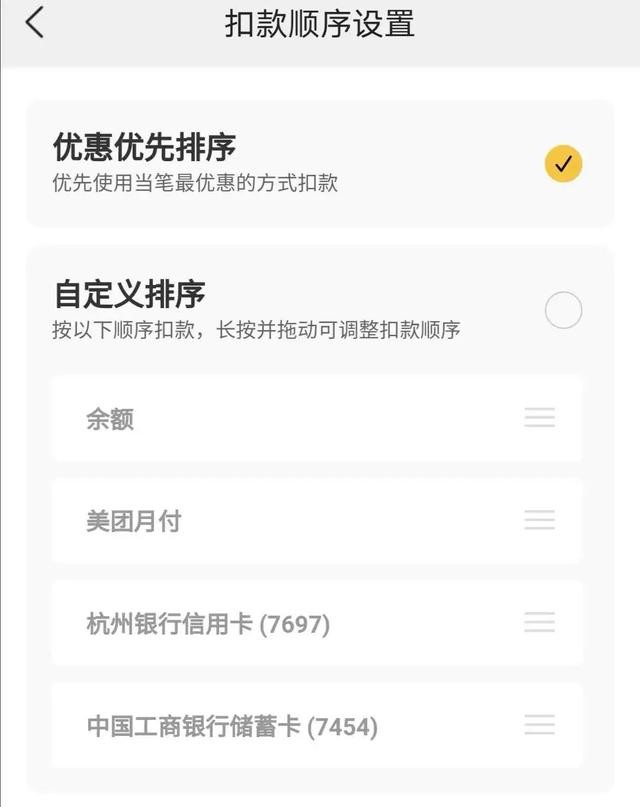The width and height of the screenshot is (640, 807).
Task: Tap the 余额 payment row
Action: click(316, 419)
